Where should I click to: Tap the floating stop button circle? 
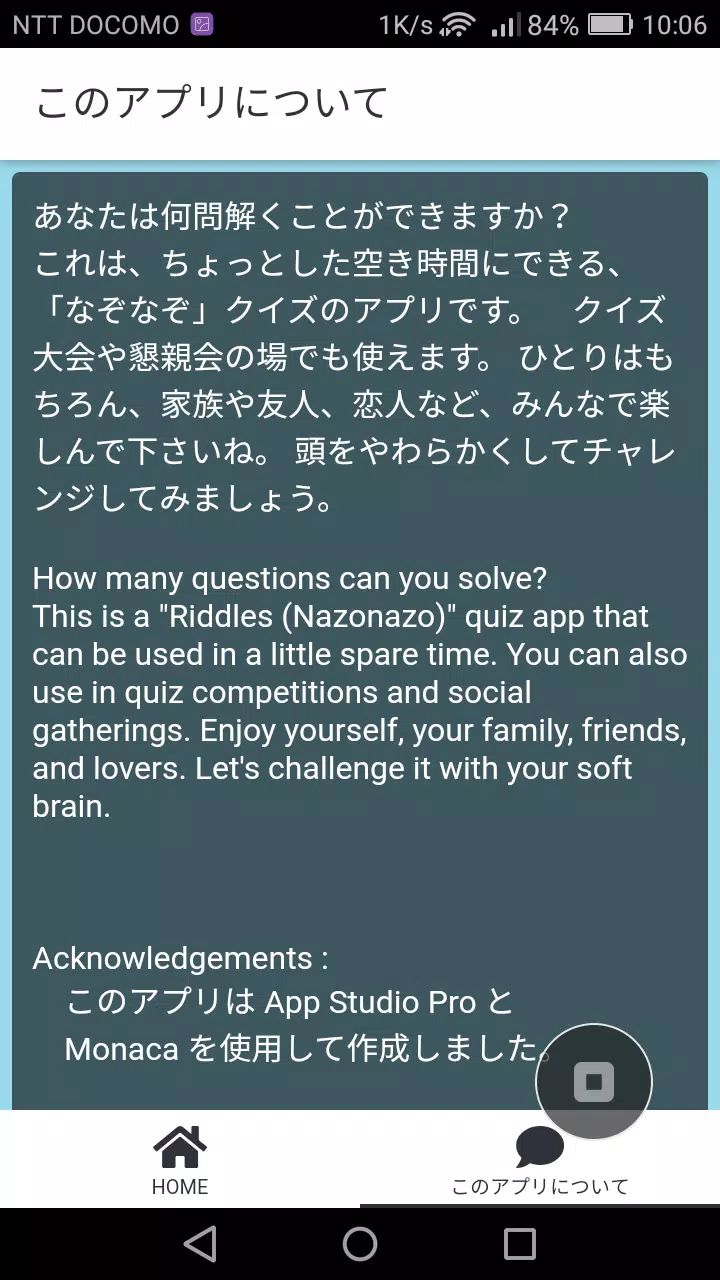(x=594, y=1082)
